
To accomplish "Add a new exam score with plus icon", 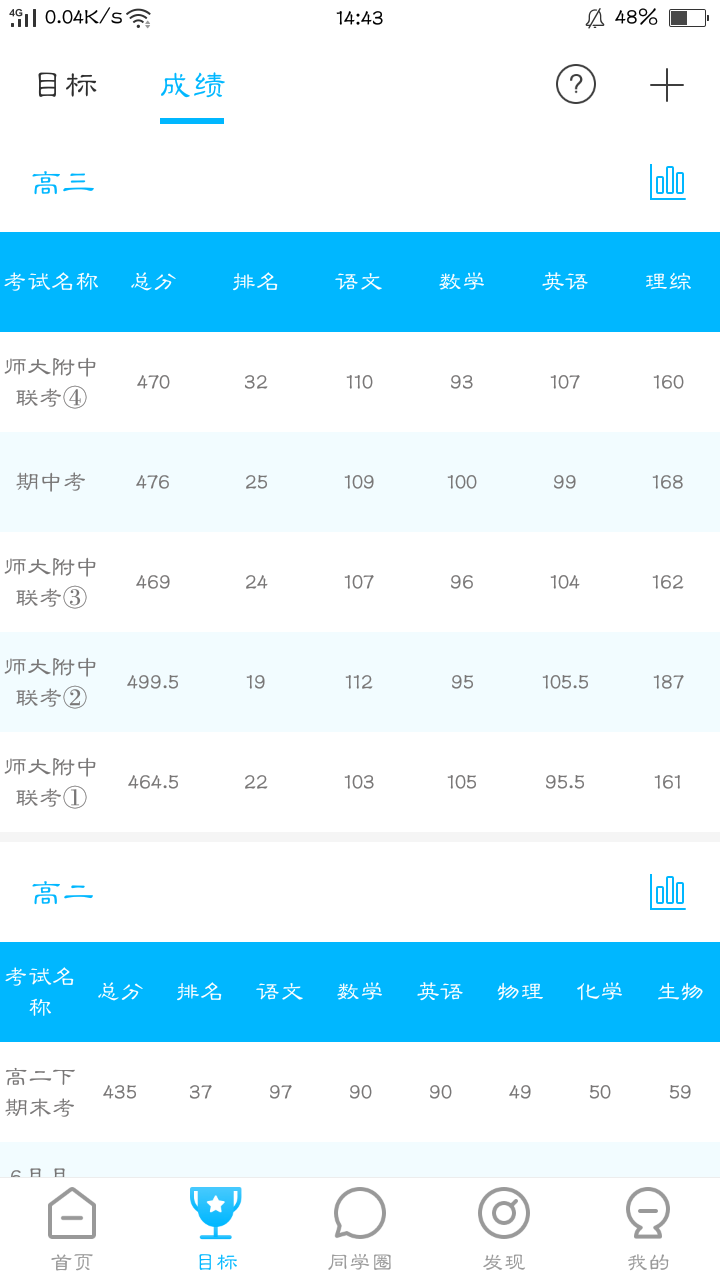I will (667, 85).
